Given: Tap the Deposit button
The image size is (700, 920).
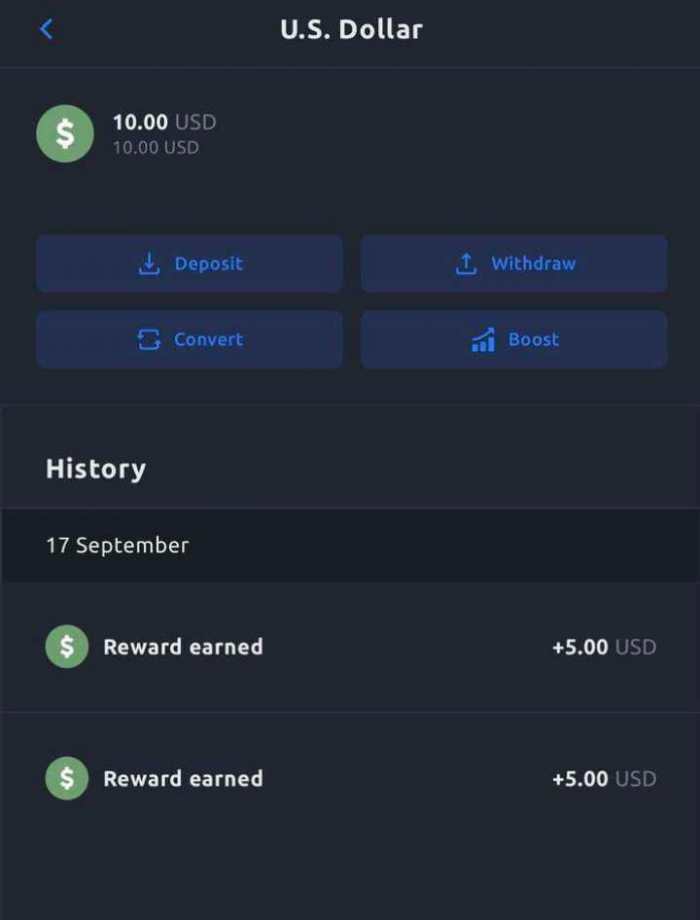Looking at the screenshot, I should pyautogui.click(x=190, y=264).
